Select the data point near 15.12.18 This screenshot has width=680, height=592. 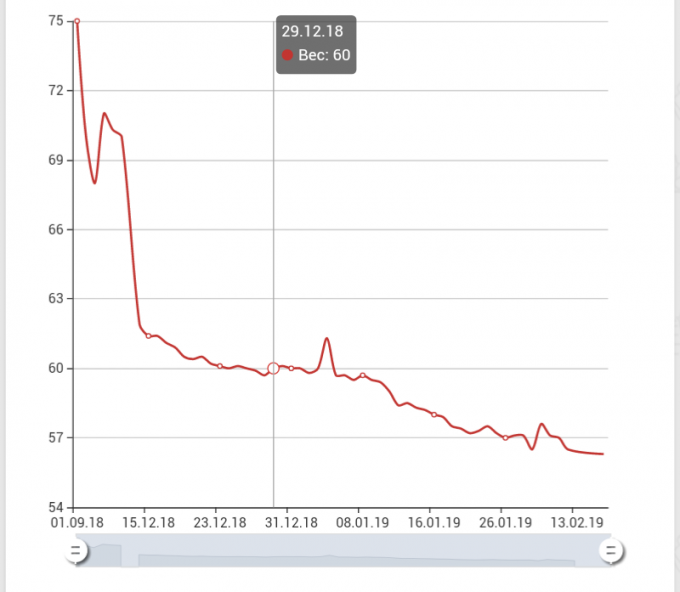coord(148,336)
